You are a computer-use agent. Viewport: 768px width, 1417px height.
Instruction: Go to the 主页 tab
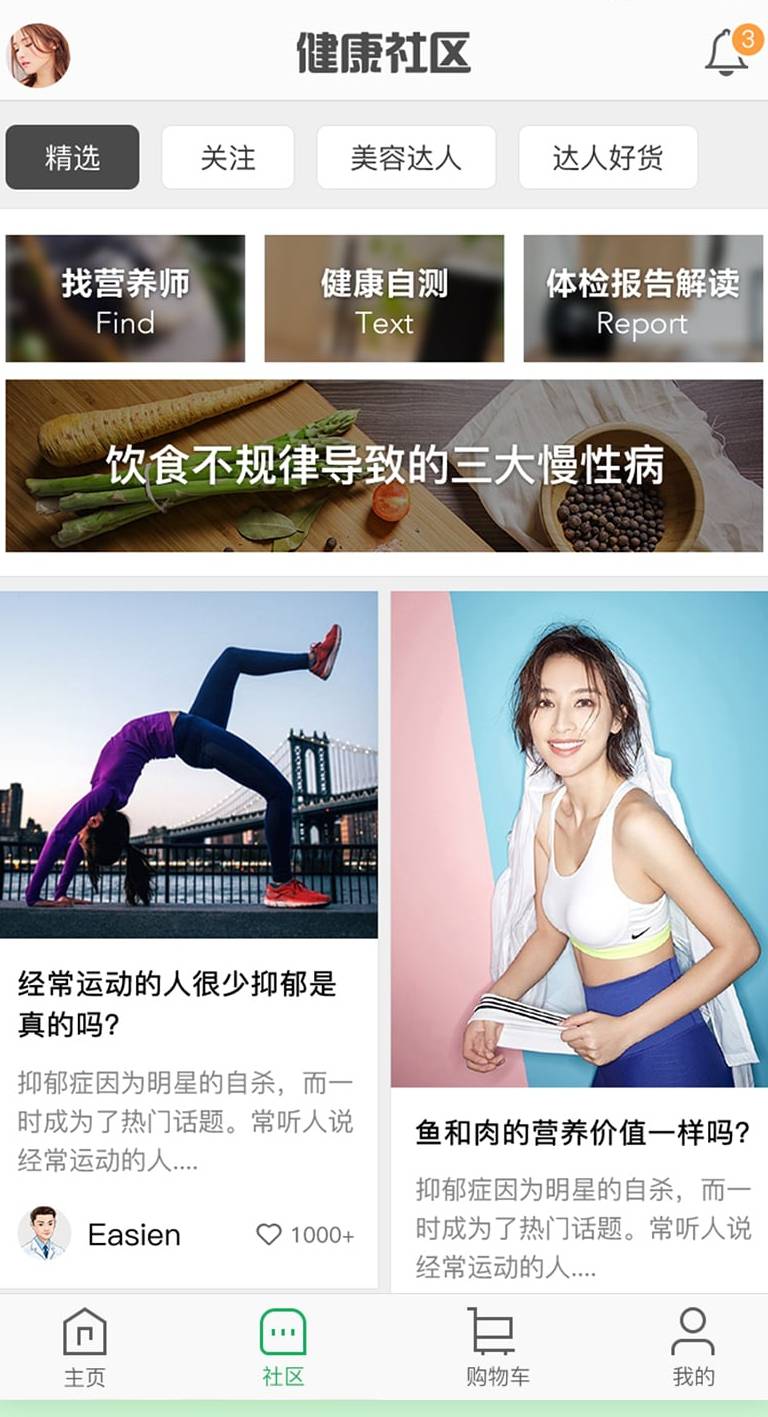pyautogui.click(x=85, y=1347)
